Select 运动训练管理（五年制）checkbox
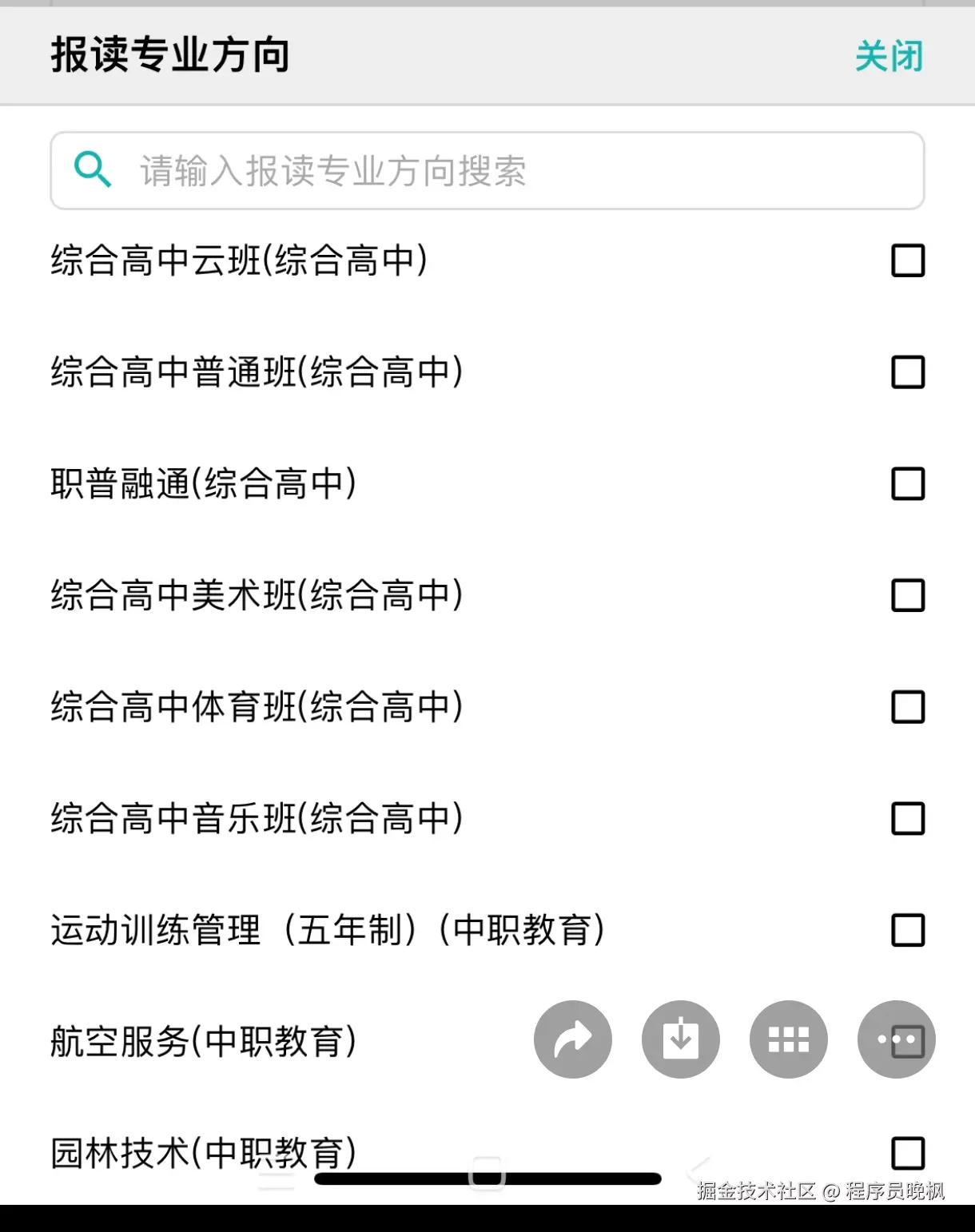 point(905,930)
